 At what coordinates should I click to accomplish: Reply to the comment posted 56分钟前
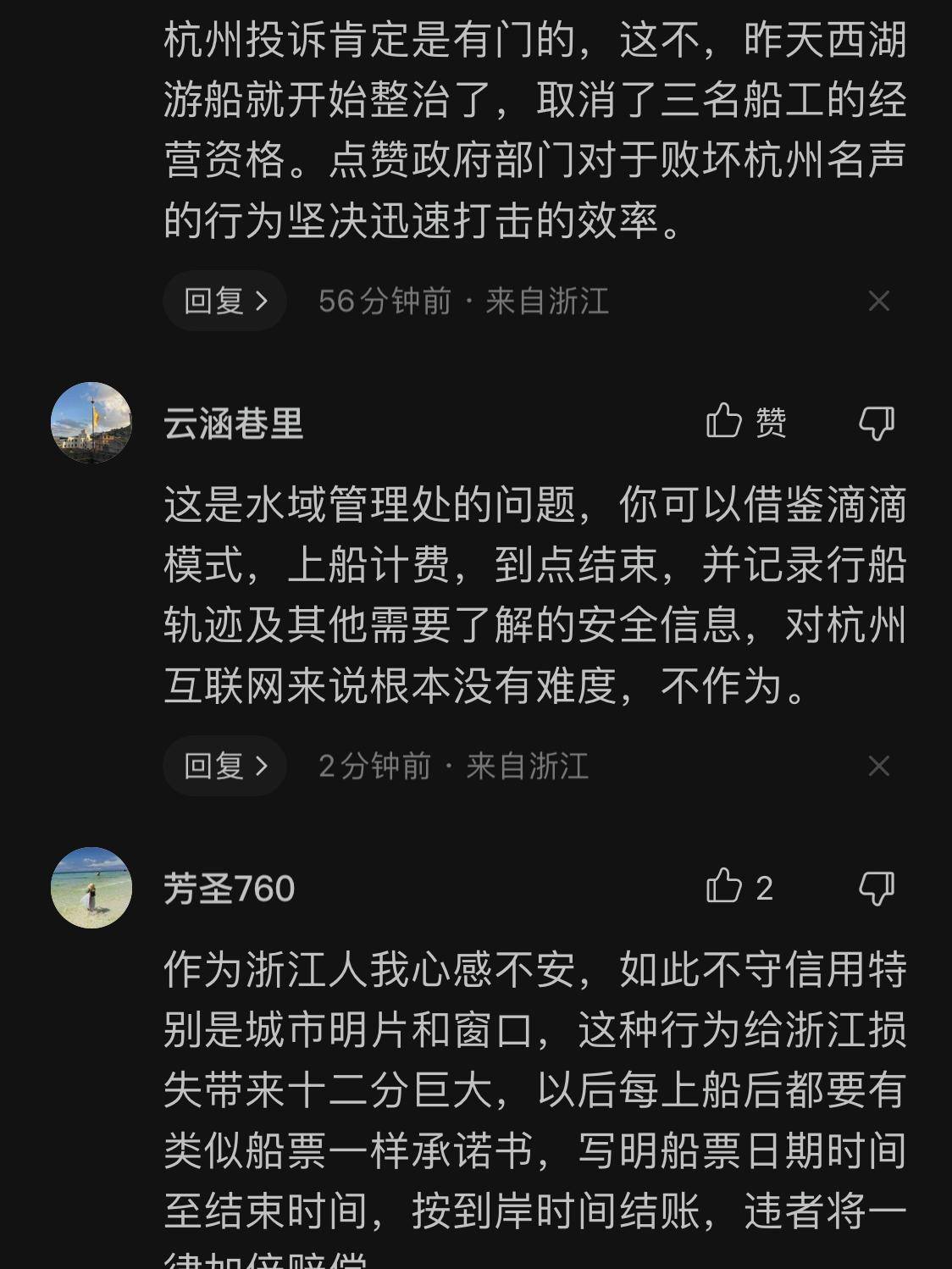(x=224, y=301)
